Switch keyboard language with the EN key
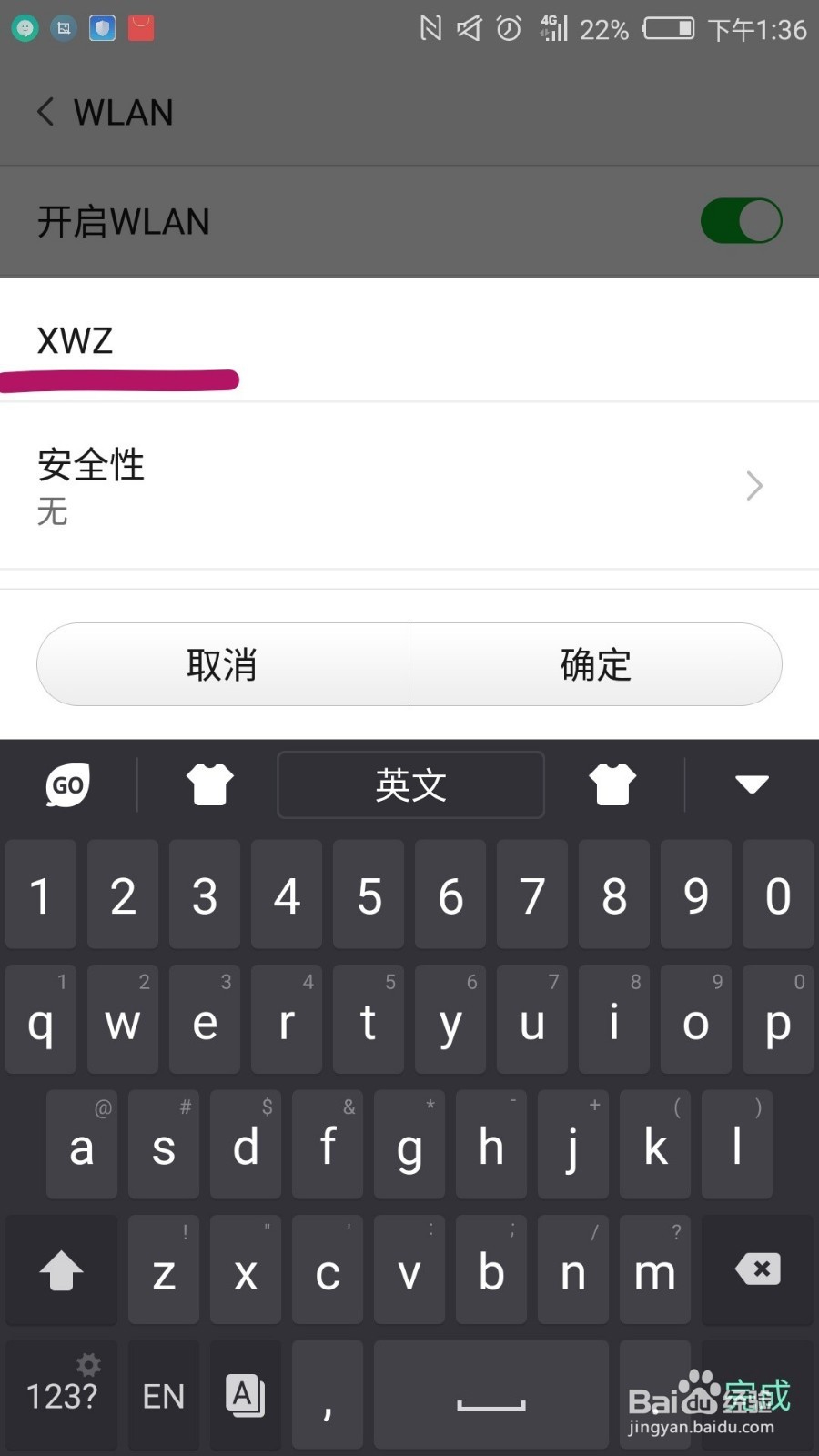 click(x=162, y=1394)
